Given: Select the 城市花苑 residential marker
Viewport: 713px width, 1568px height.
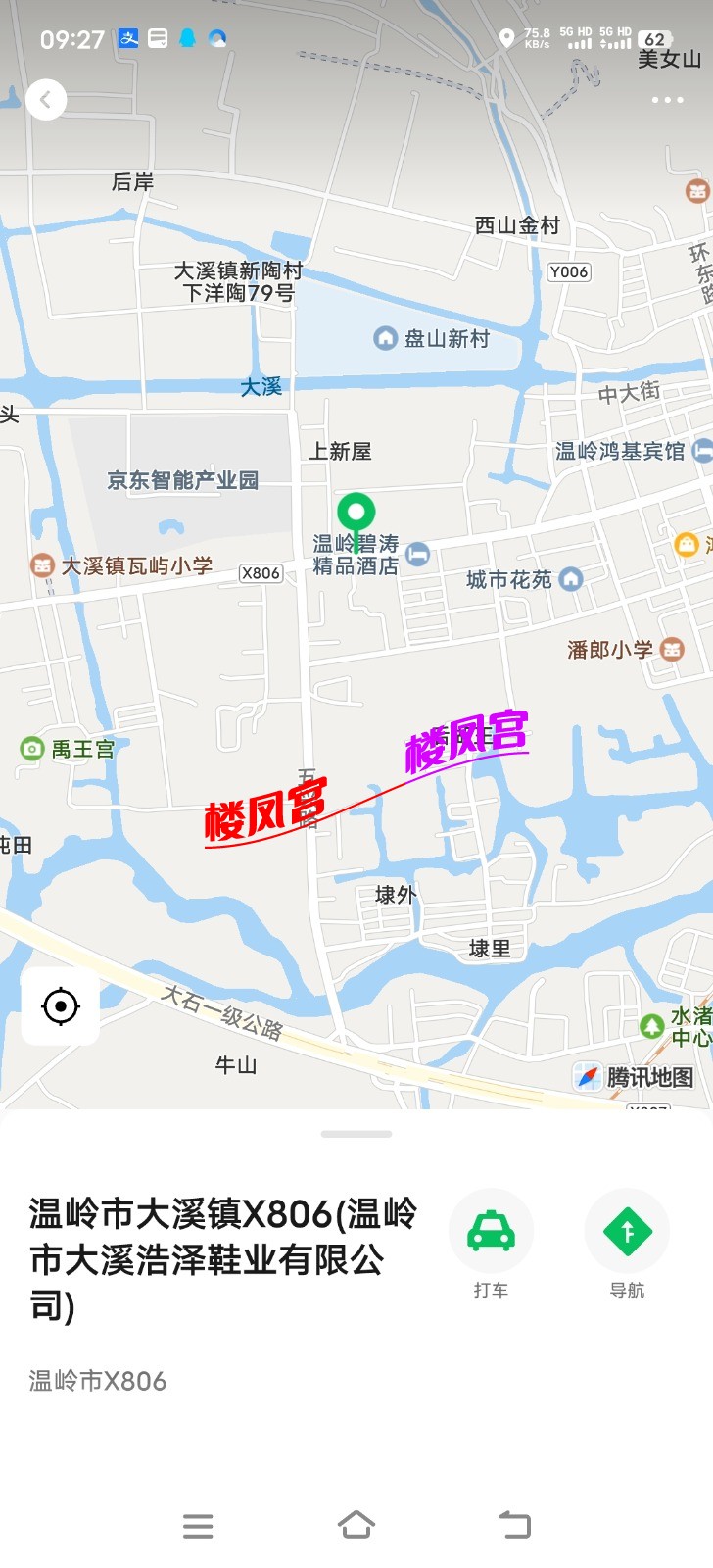Looking at the screenshot, I should point(570,580).
